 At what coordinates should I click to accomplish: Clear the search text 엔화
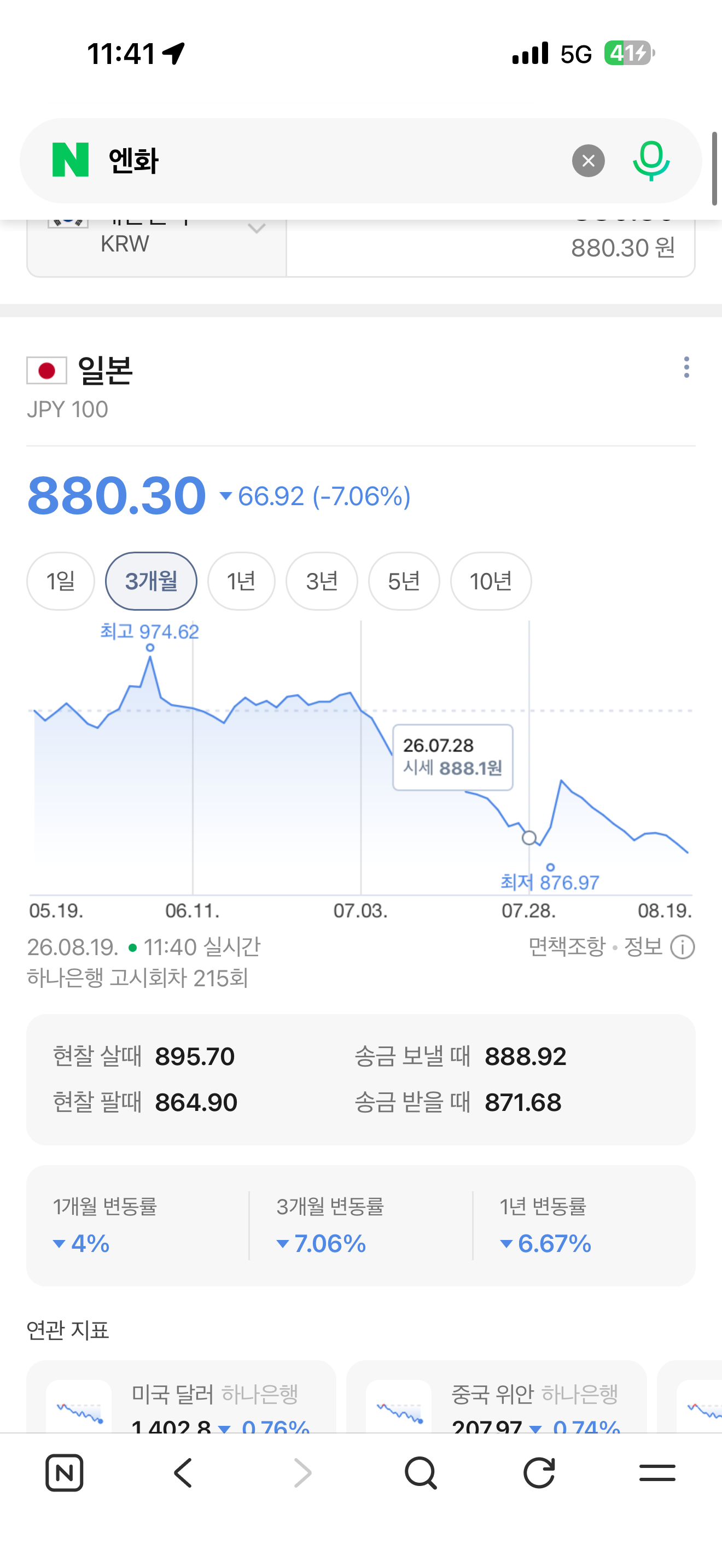(x=588, y=161)
